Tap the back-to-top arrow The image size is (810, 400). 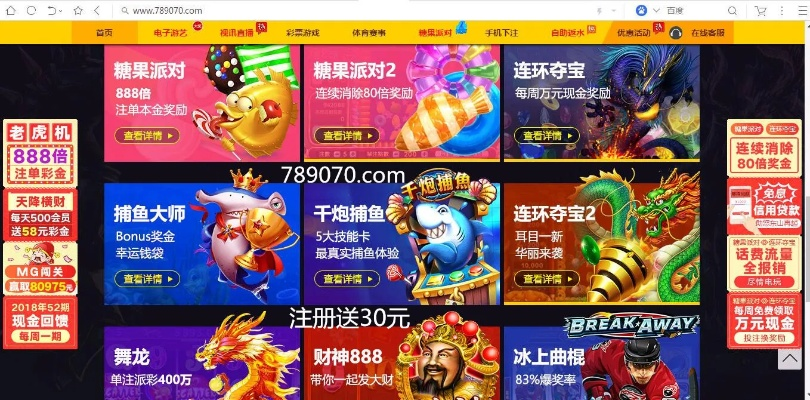[x=790, y=358]
